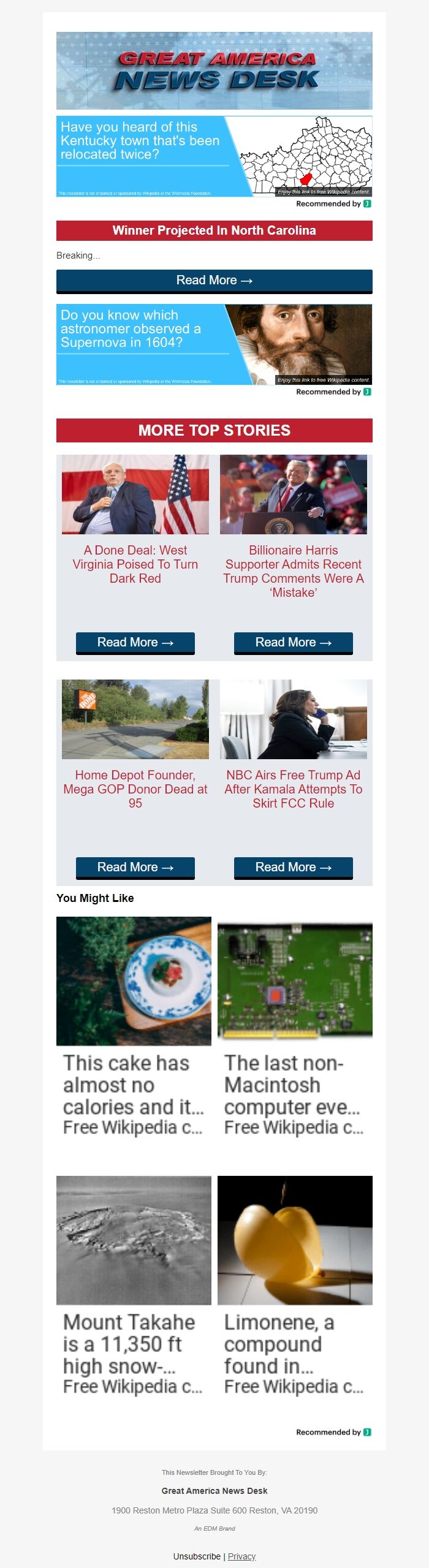
Task: Open the West Virginia Dark Red article headline
Action: click(x=135, y=564)
